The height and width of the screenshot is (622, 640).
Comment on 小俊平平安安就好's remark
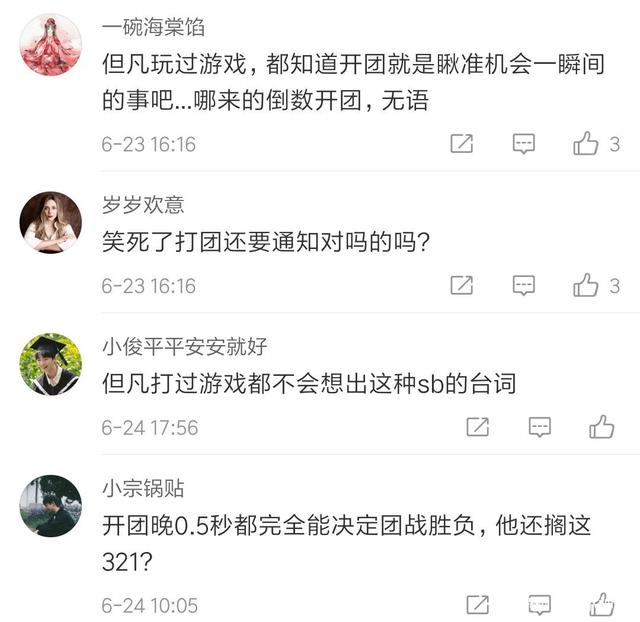[540, 428]
